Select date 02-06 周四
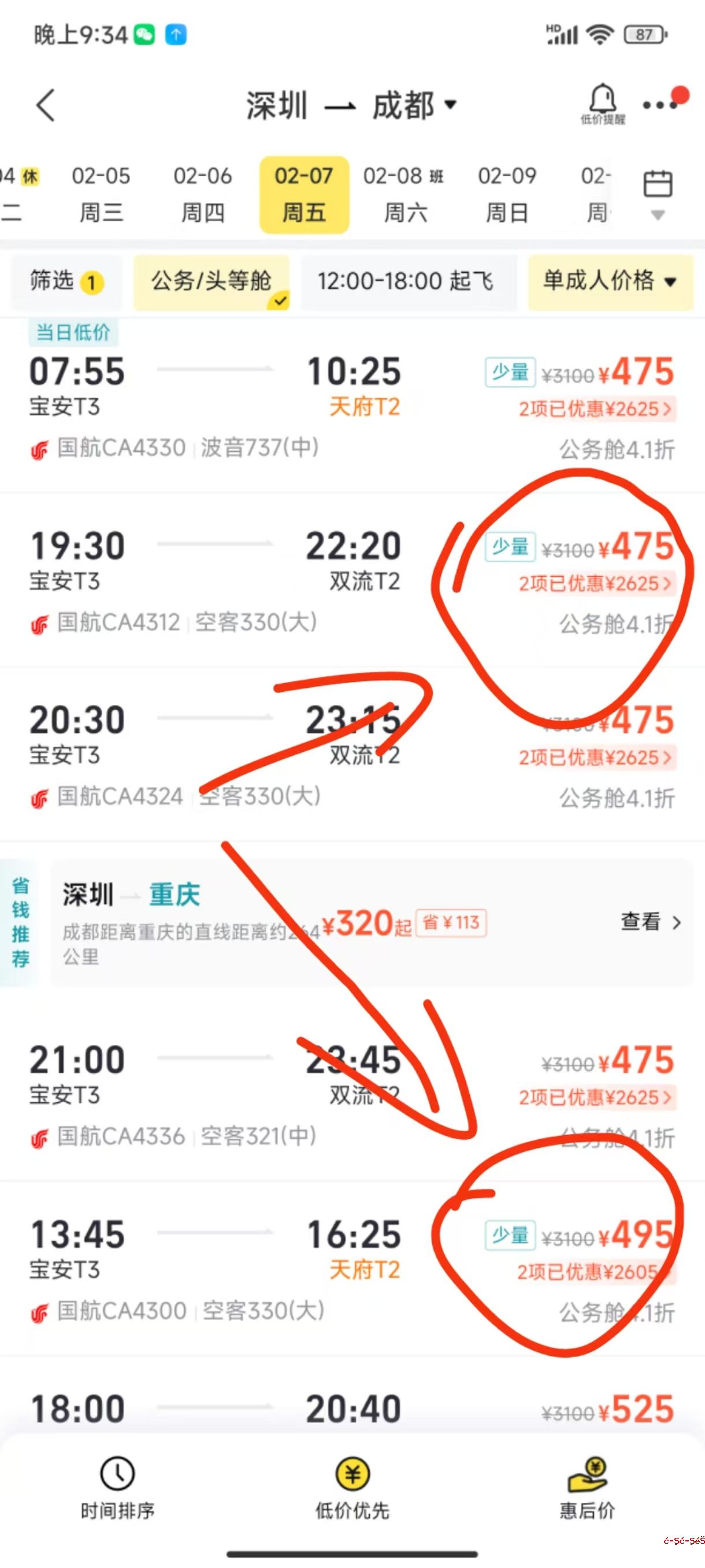 (203, 194)
